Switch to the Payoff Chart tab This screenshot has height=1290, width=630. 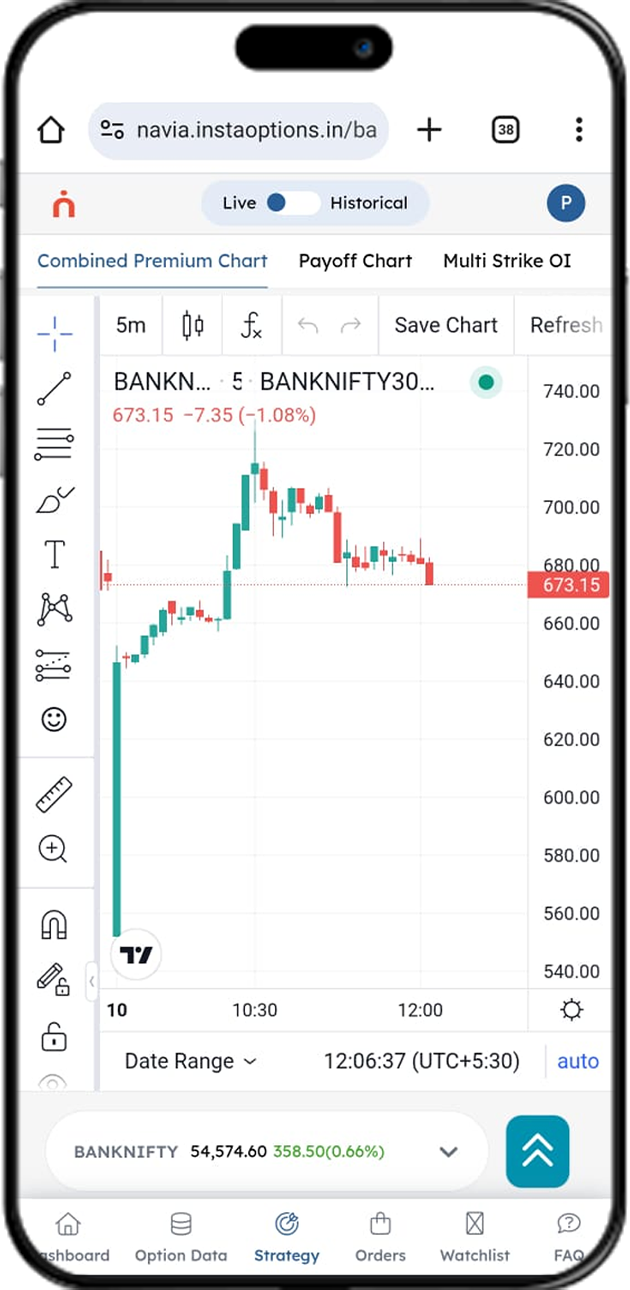[355, 261]
